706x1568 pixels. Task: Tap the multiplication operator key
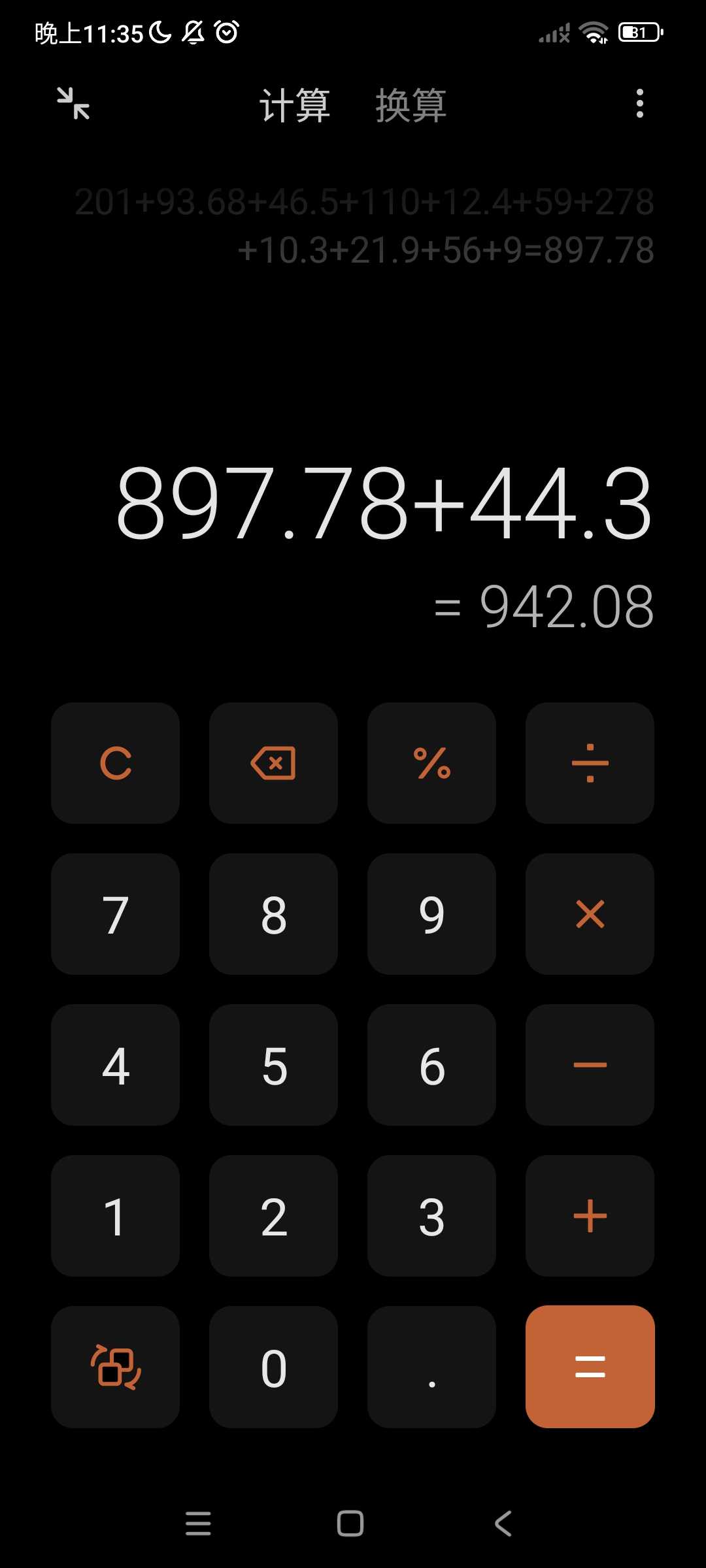tap(590, 914)
